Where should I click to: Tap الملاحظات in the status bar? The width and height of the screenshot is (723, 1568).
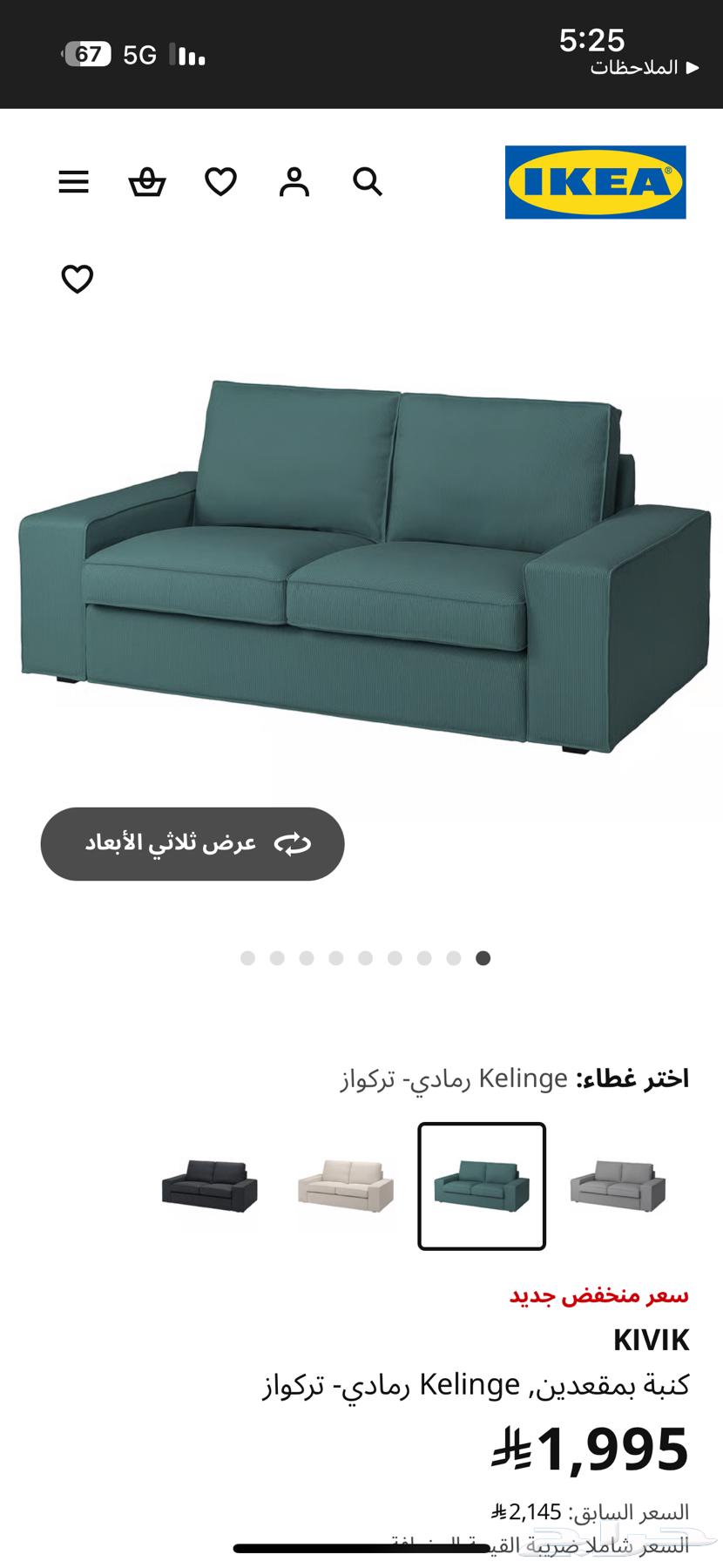tap(627, 68)
